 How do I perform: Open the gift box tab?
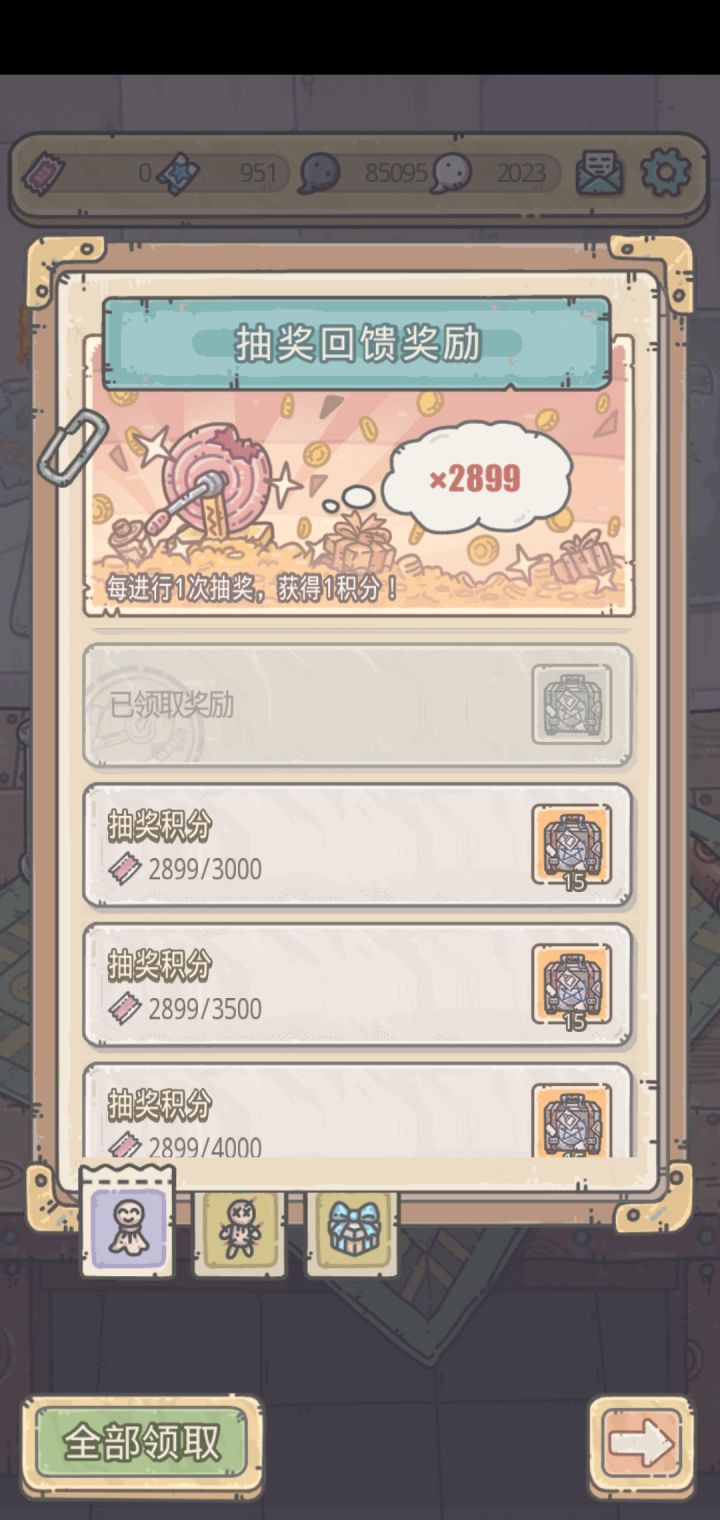pyautogui.click(x=351, y=1232)
